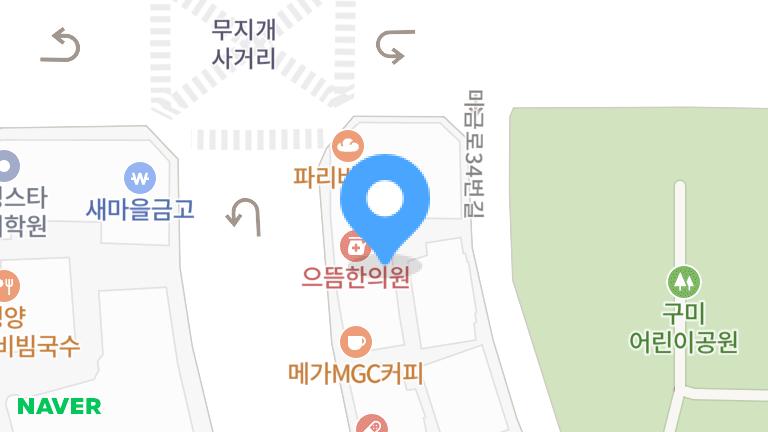
Task: Select the 구미 어린이공원 park marker
Action: (684, 281)
